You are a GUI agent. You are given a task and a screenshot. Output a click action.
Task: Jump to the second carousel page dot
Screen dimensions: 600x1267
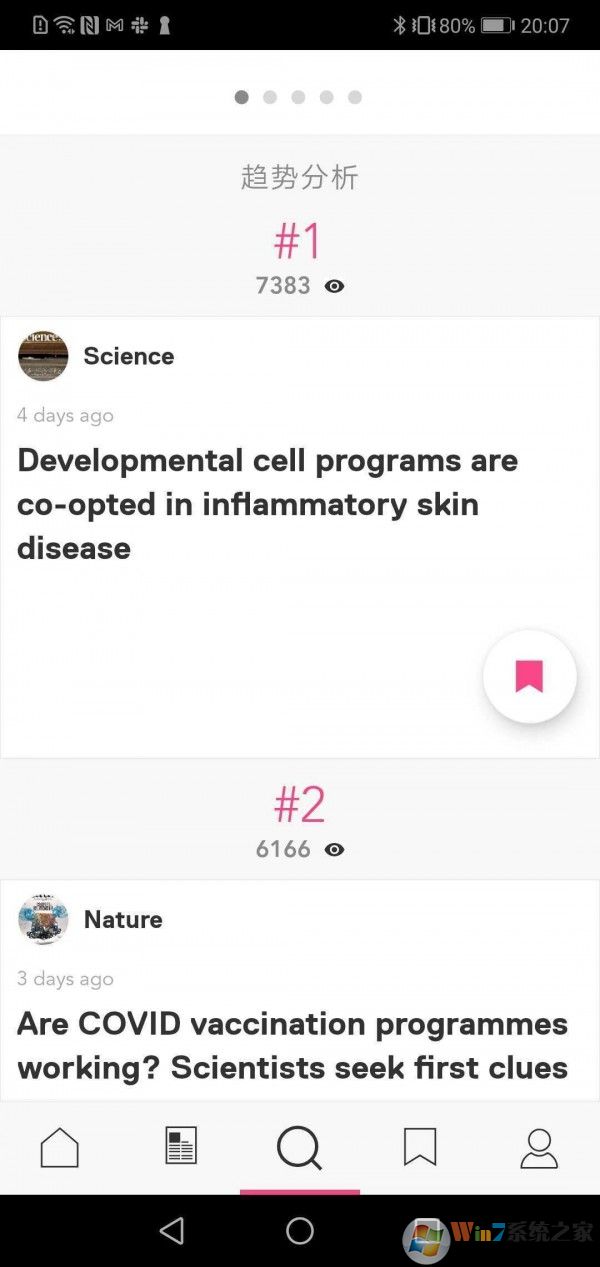(x=270, y=97)
